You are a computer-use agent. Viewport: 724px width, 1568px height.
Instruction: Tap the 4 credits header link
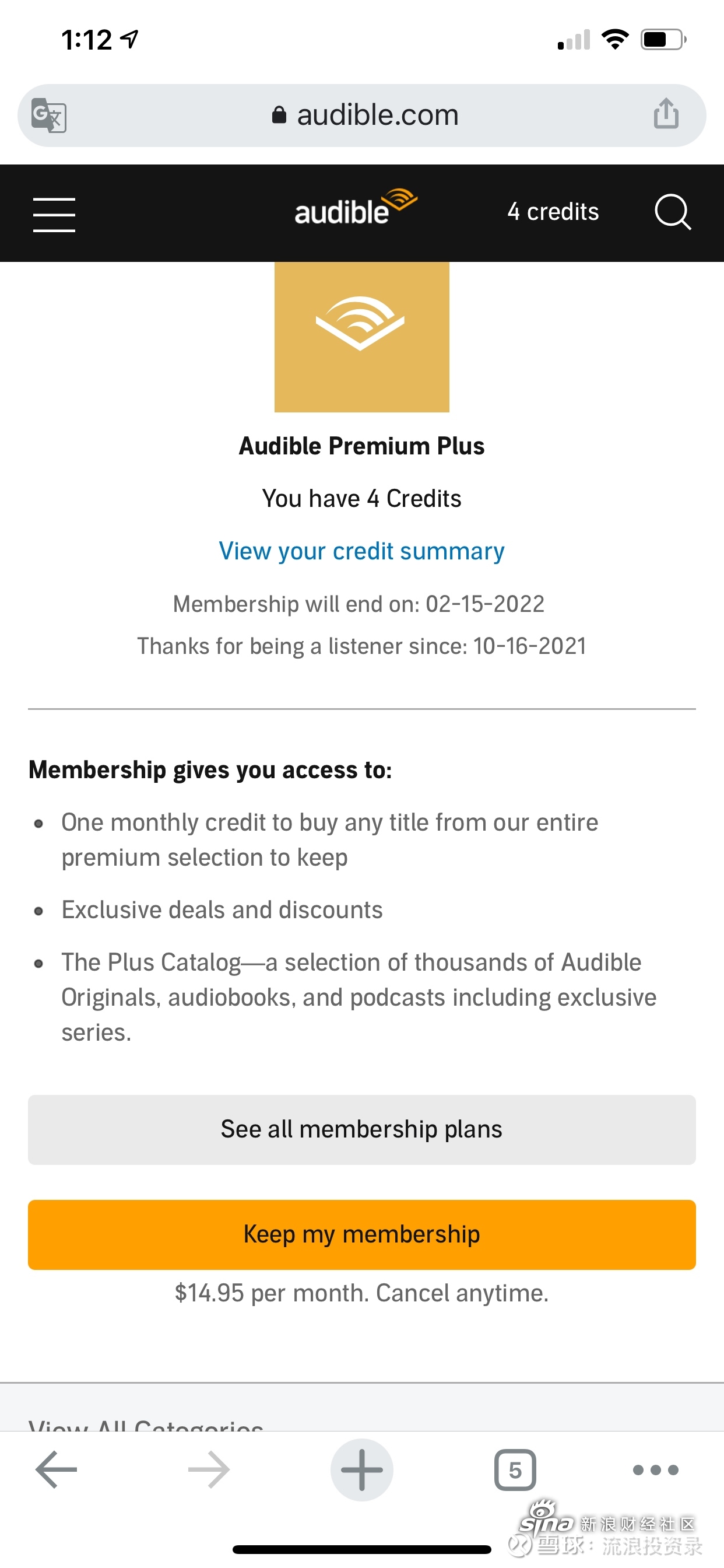(553, 212)
